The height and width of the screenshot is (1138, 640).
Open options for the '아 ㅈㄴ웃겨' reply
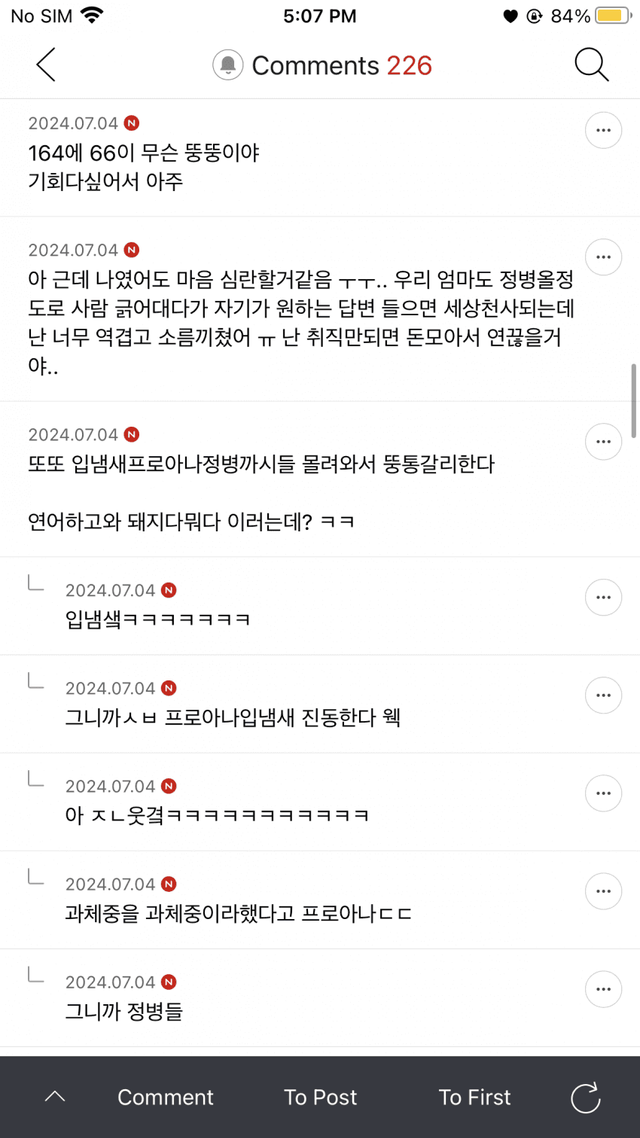coord(602,793)
